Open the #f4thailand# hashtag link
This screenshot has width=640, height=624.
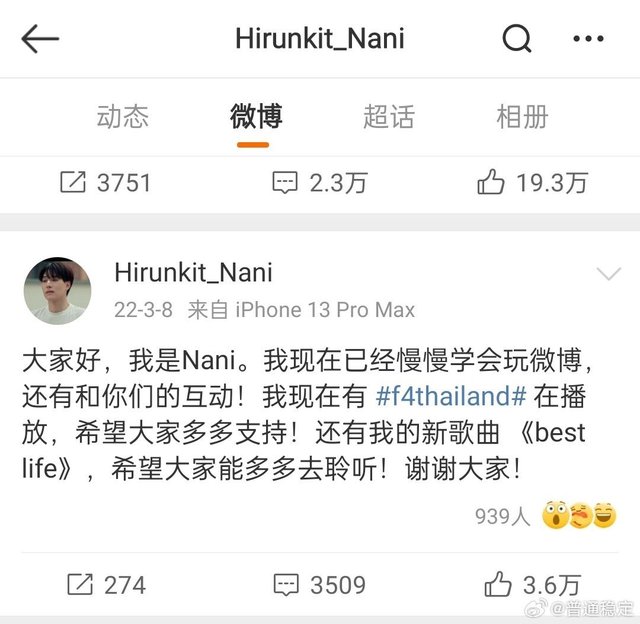tap(451, 396)
